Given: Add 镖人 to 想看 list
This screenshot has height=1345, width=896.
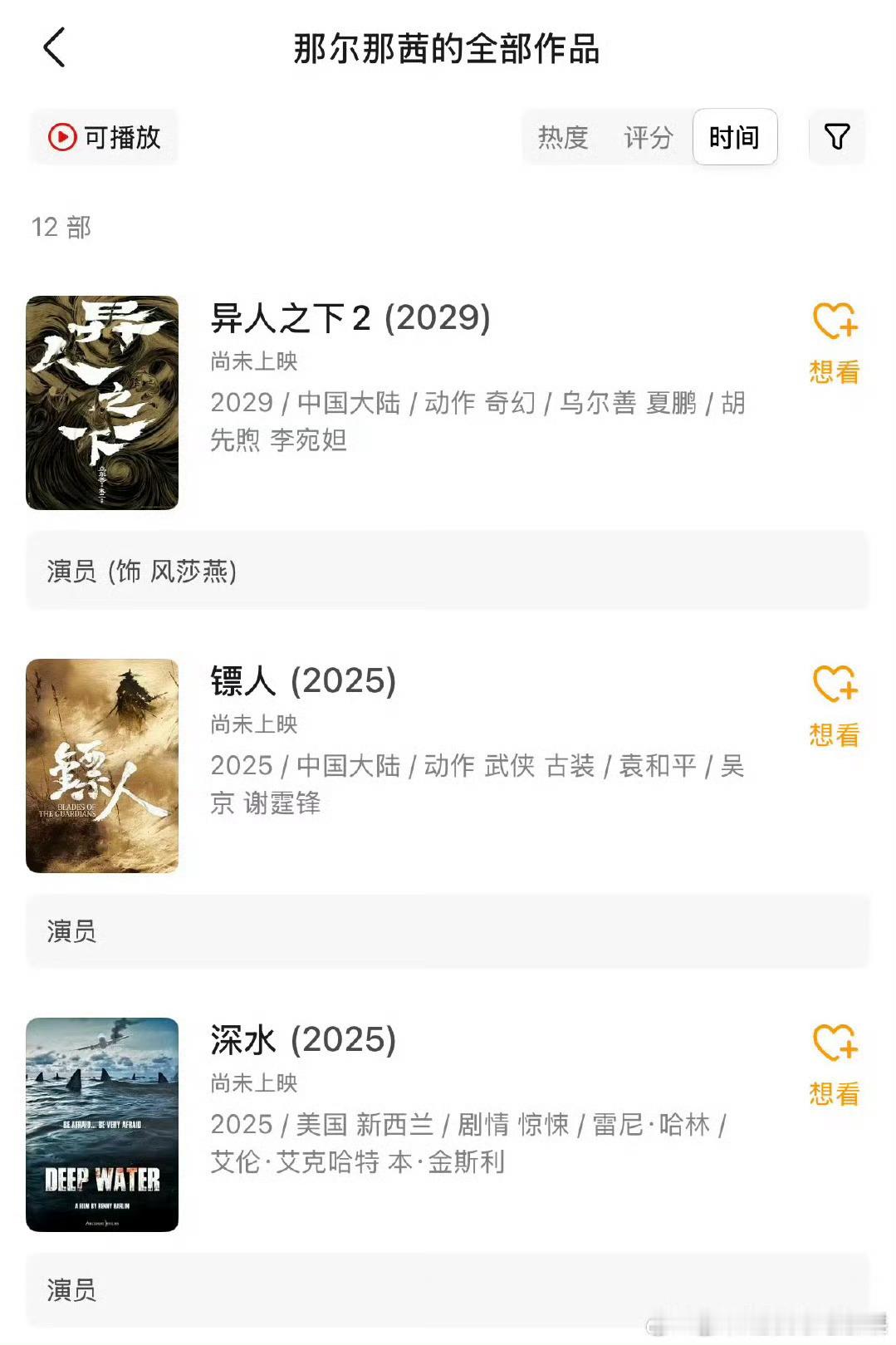Looking at the screenshot, I should pos(835,705).
